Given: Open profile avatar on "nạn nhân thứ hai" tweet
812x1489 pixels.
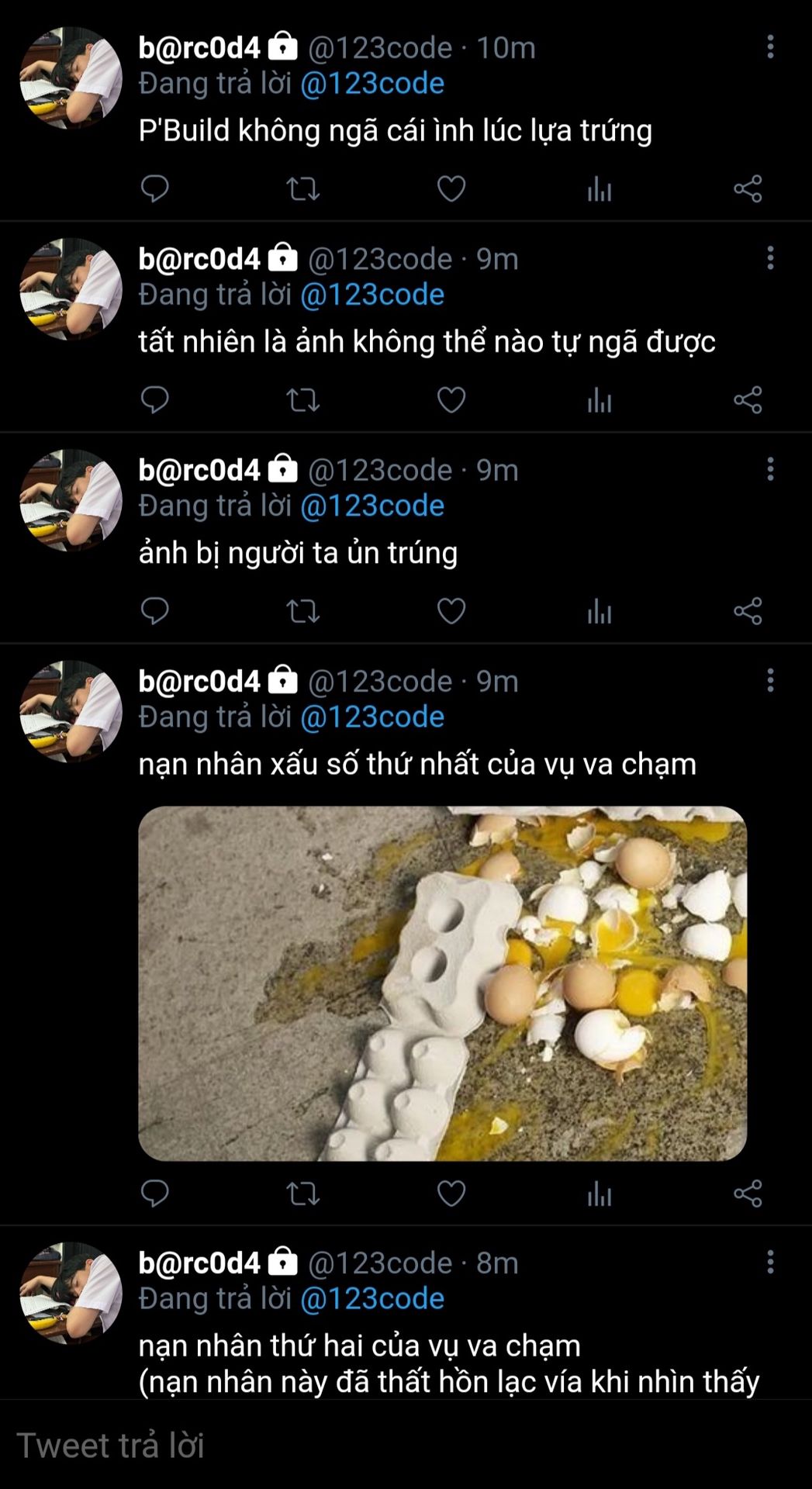Looking at the screenshot, I should pyautogui.click(x=71, y=1293).
